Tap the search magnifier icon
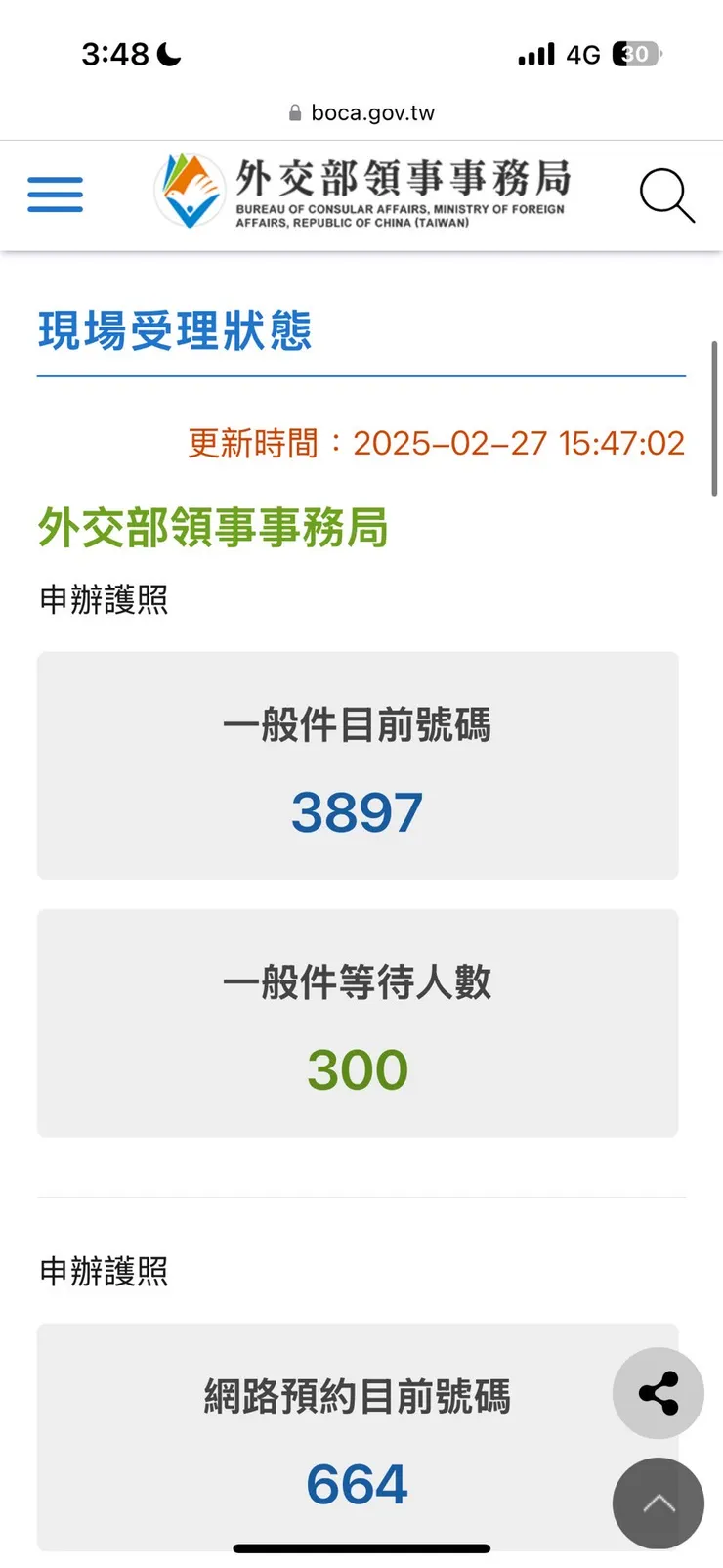 [x=667, y=195]
